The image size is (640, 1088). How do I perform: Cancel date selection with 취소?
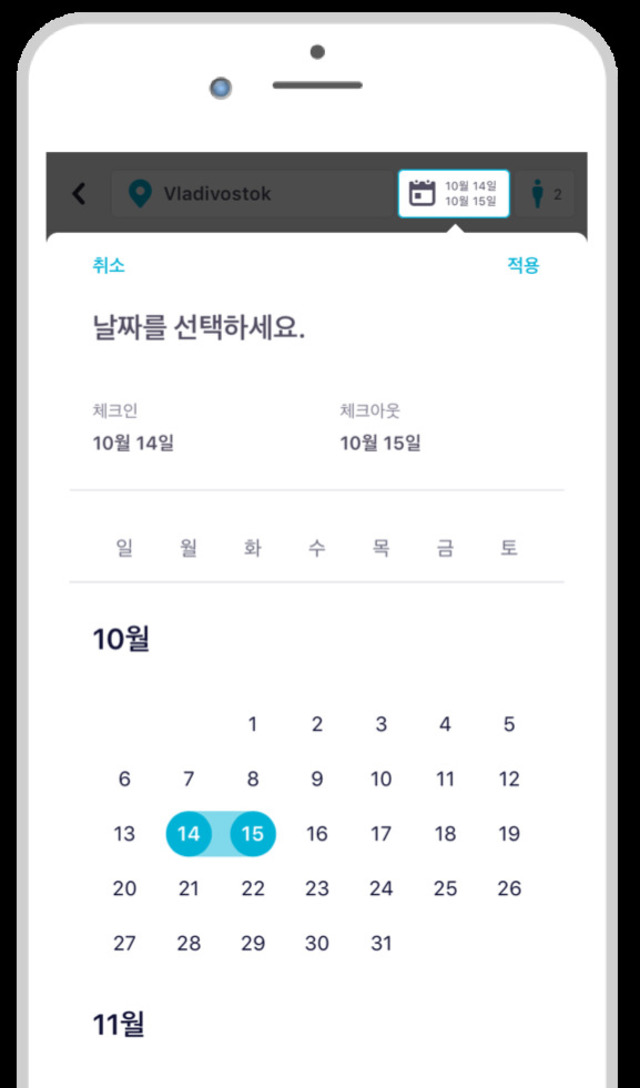[x=109, y=265]
